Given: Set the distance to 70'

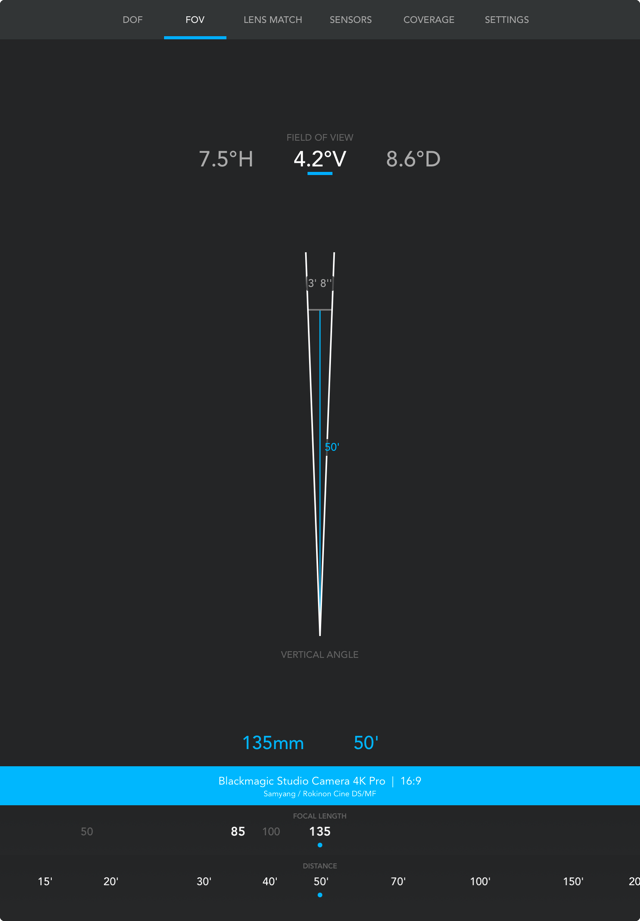Looking at the screenshot, I should (x=398, y=881).
